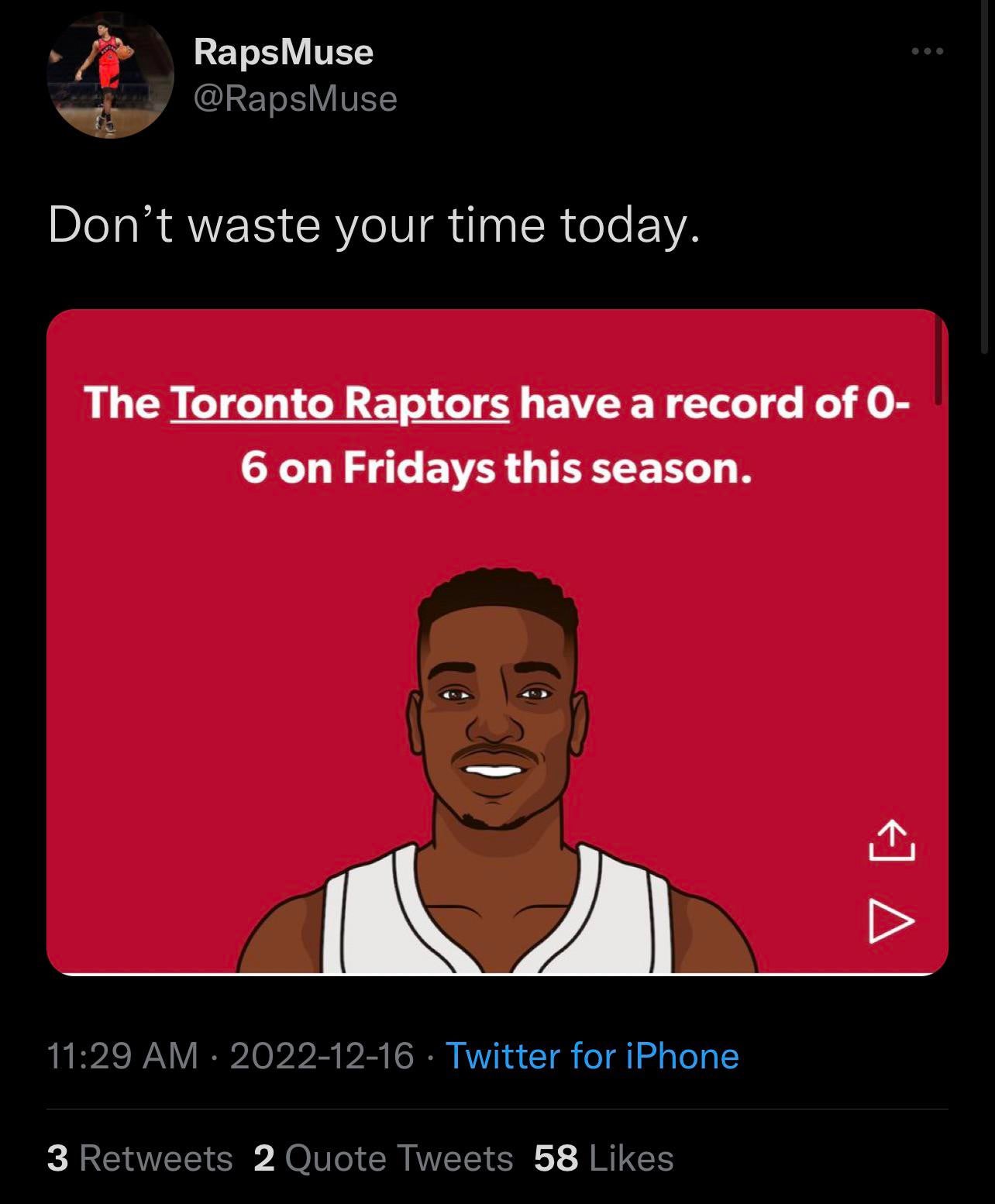View the 3 Retweets list

[x=139, y=1158]
